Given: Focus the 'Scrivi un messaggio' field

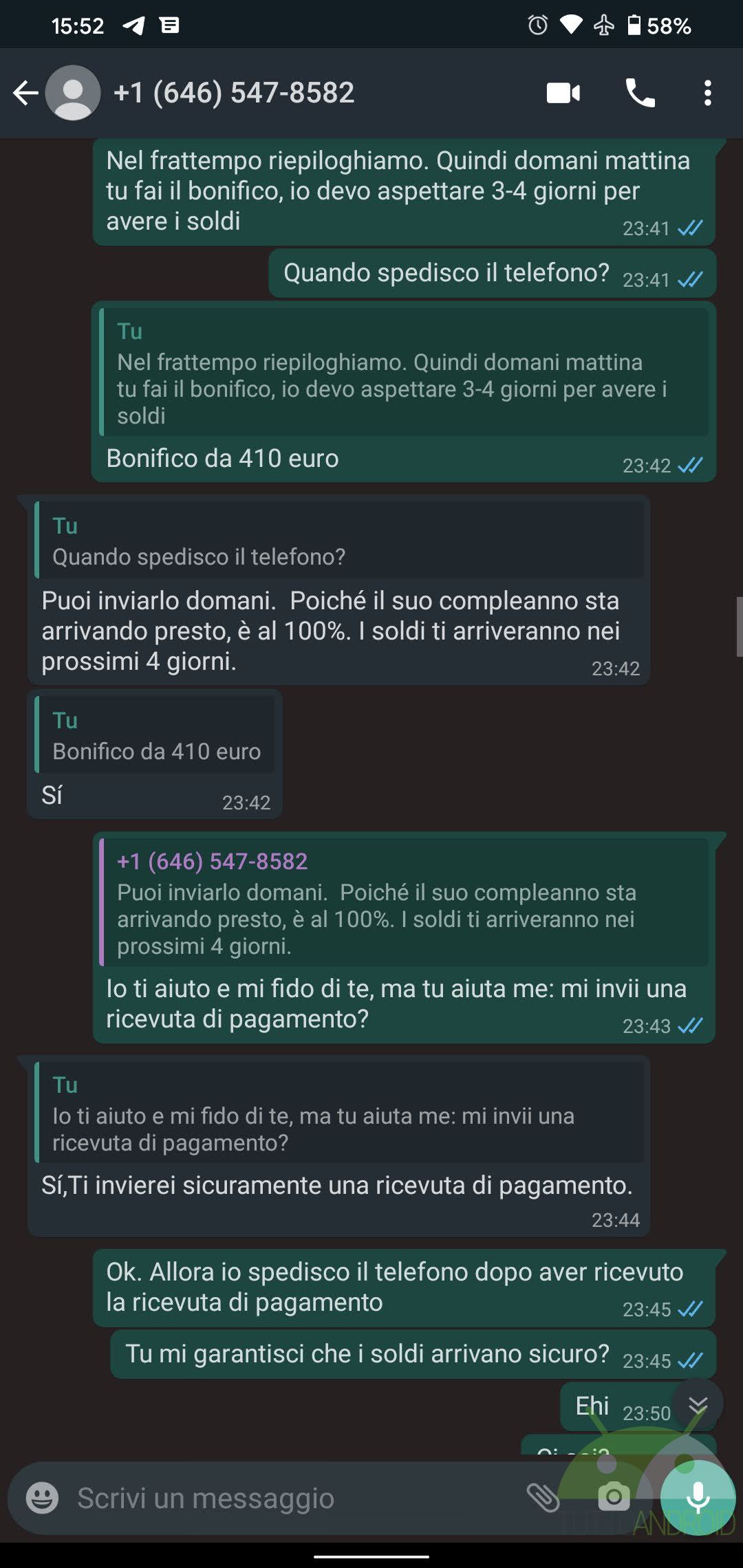Looking at the screenshot, I should (289, 1497).
